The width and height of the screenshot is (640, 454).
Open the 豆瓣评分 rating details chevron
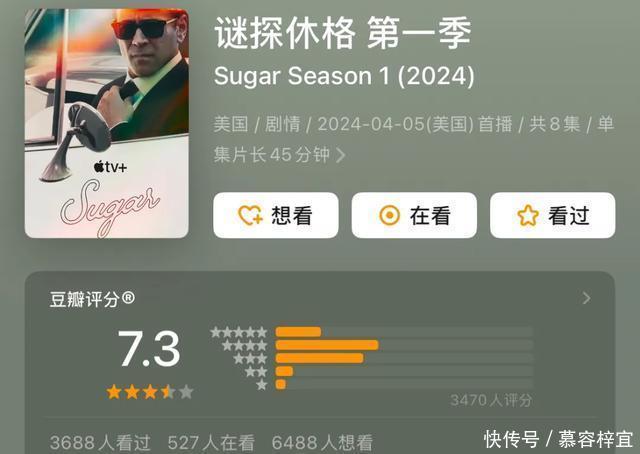tap(586, 298)
